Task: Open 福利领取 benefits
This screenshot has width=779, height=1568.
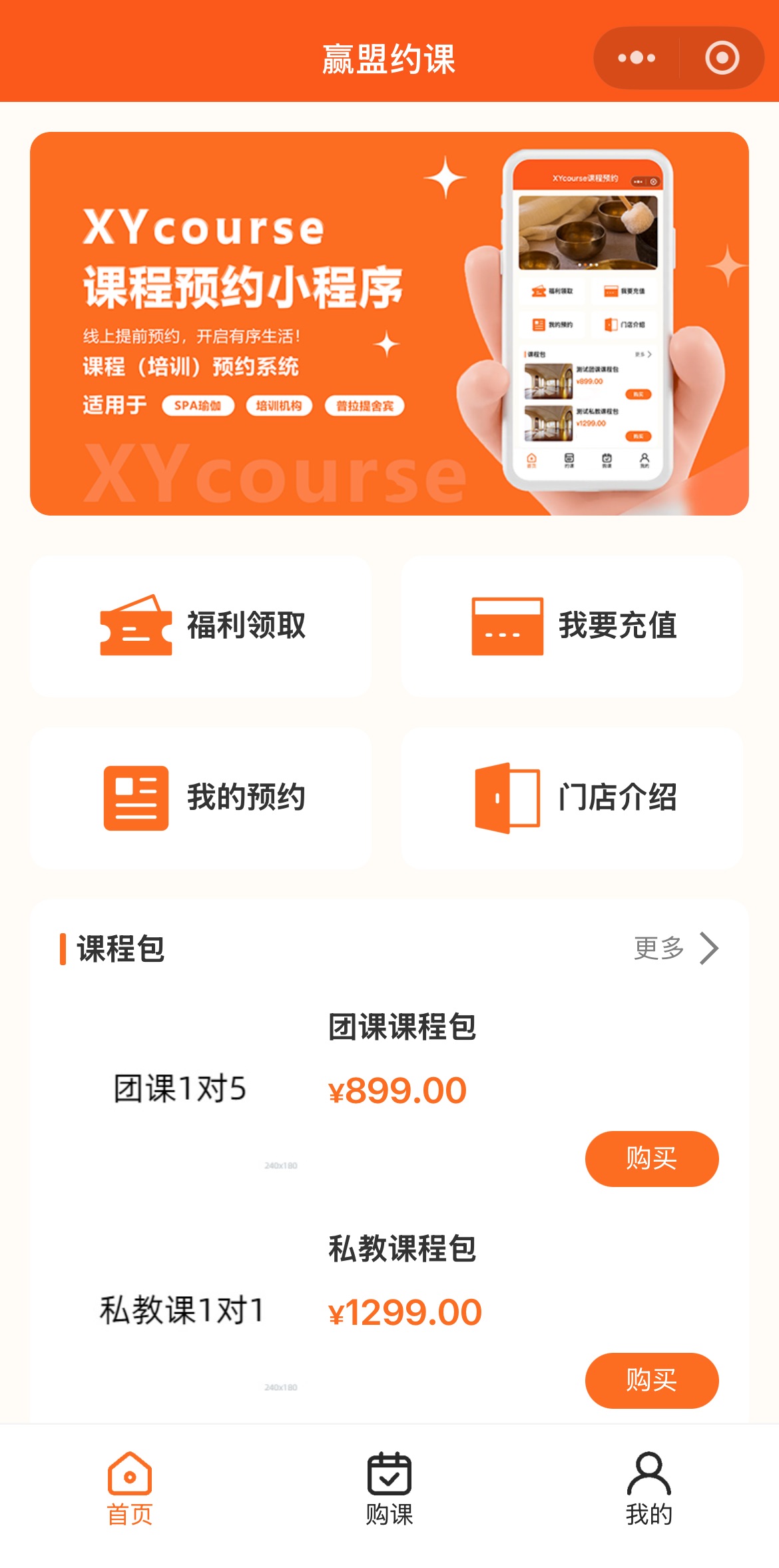Action: tap(200, 626)
